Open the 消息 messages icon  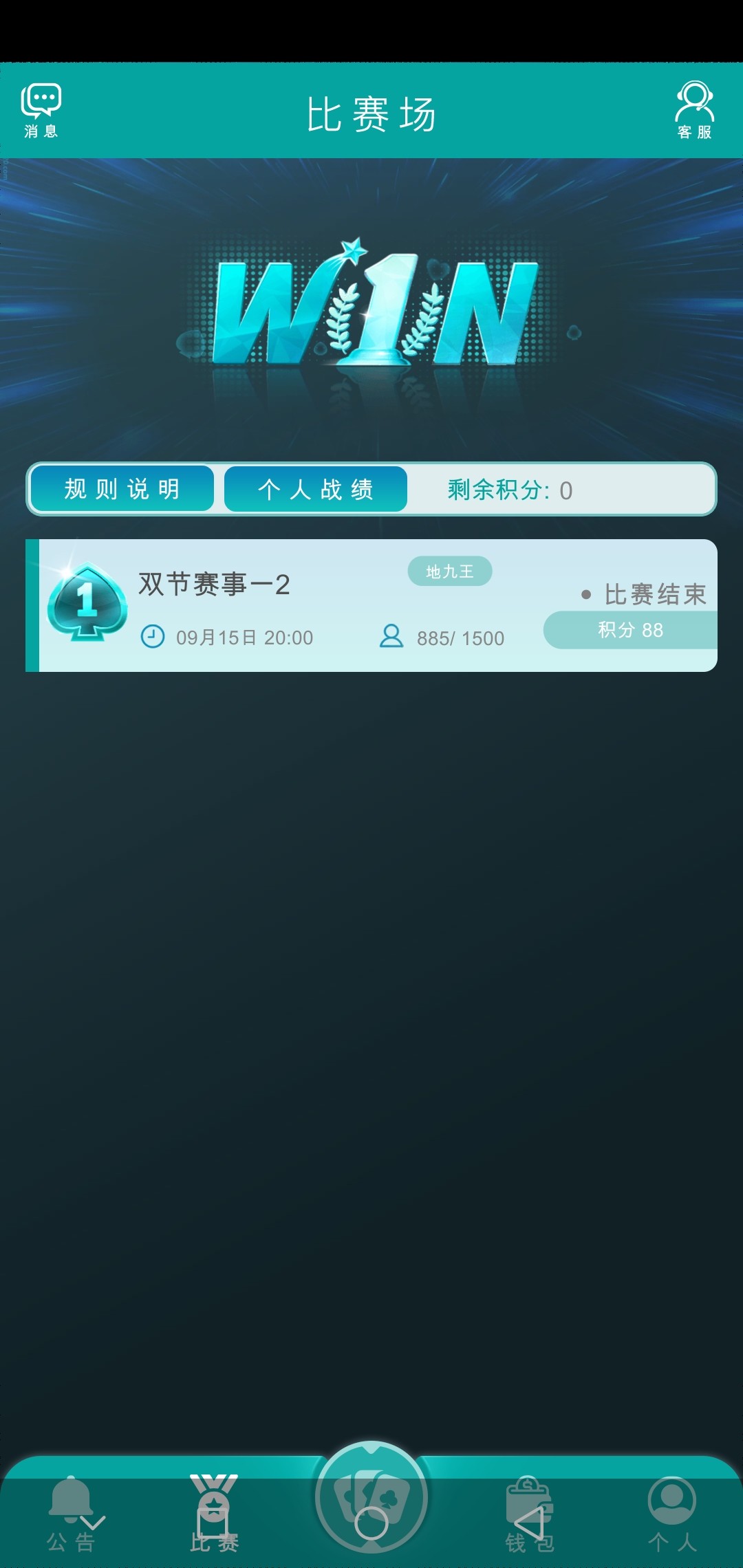pos(41,110)
